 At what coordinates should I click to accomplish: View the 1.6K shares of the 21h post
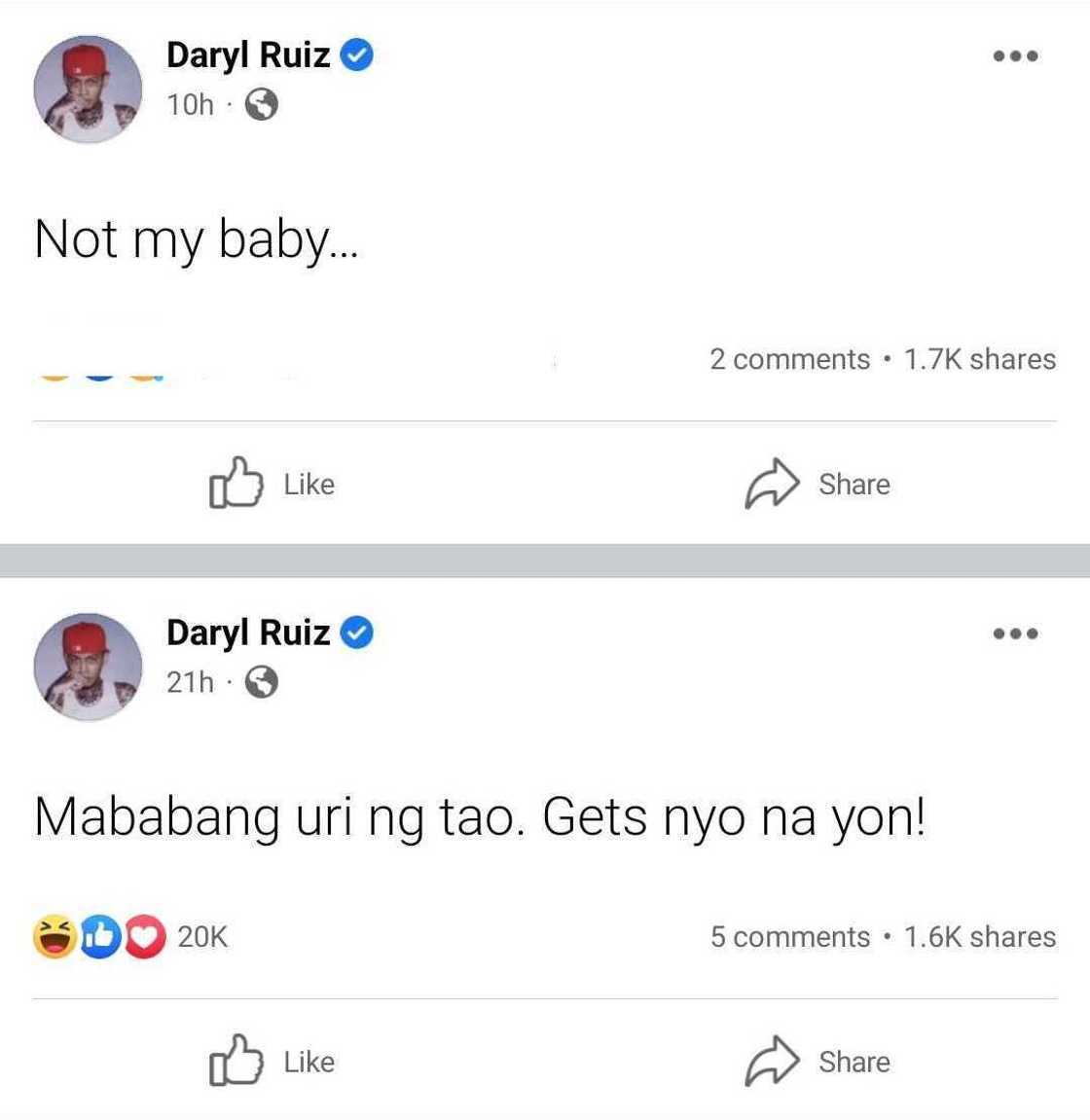click(x=979, y=936)
